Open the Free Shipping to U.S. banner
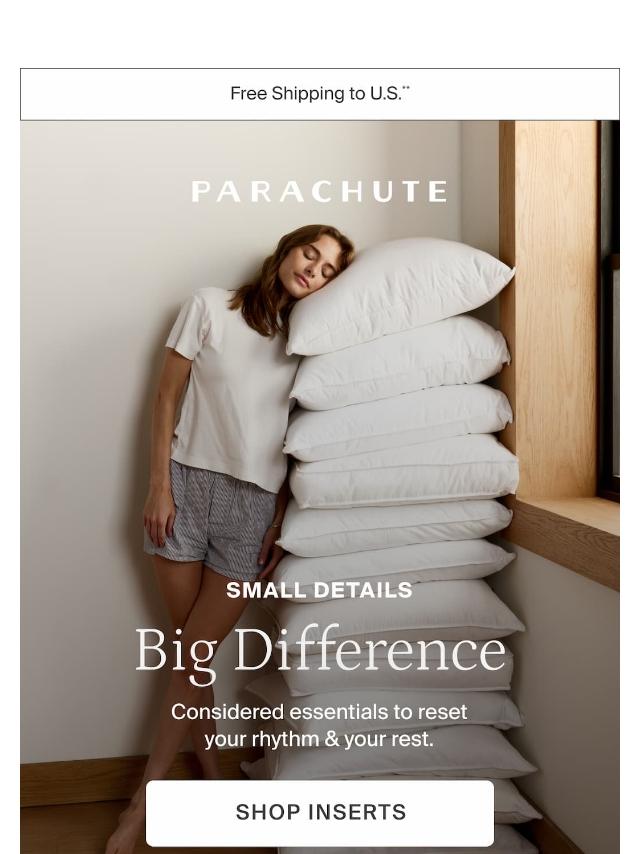The width and height of the screenshot is (640, 854). pos(320,94)
